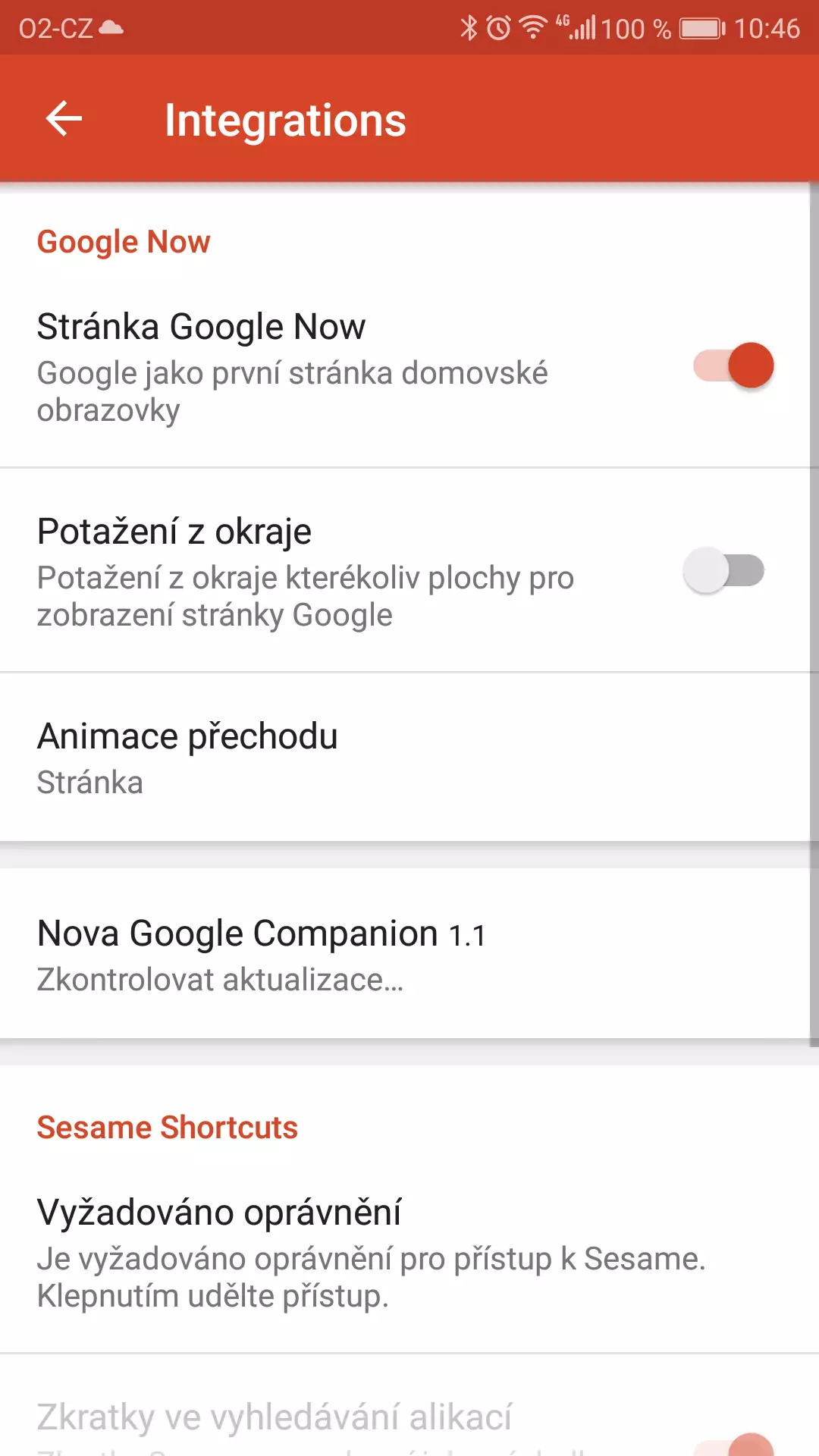Go back from the Integrations screen
This screenshot has width=819, height=1456.
64,119
